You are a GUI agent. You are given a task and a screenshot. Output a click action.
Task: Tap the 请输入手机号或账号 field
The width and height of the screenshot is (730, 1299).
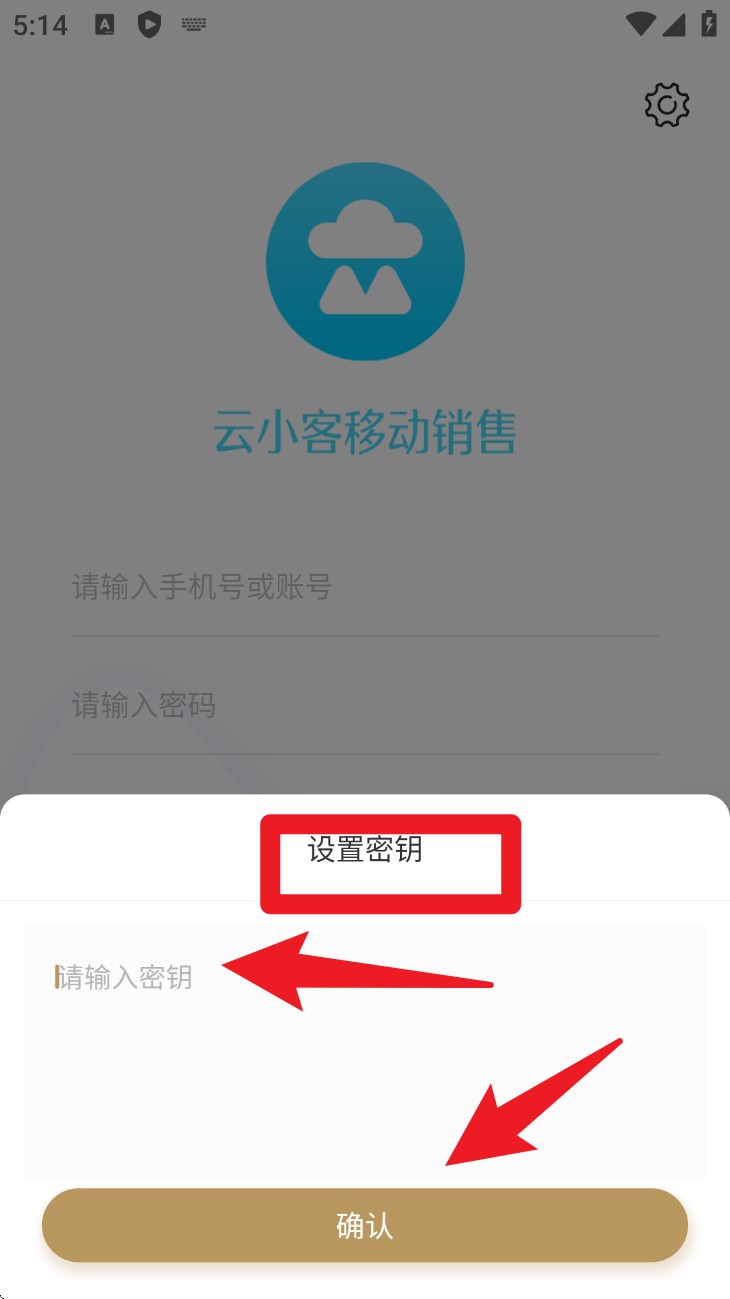[x=365, y=587]
